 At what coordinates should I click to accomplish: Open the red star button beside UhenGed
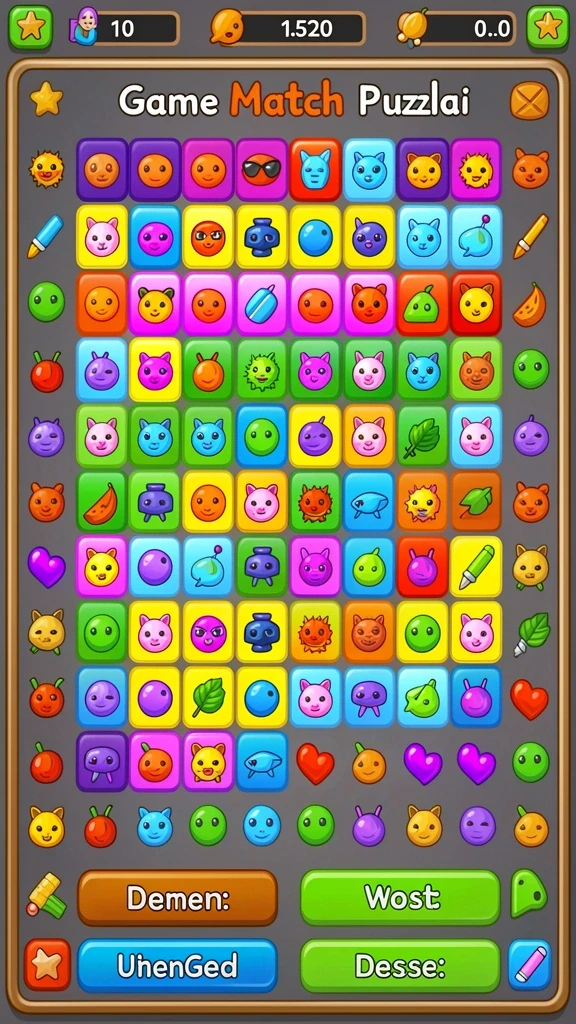47,965
